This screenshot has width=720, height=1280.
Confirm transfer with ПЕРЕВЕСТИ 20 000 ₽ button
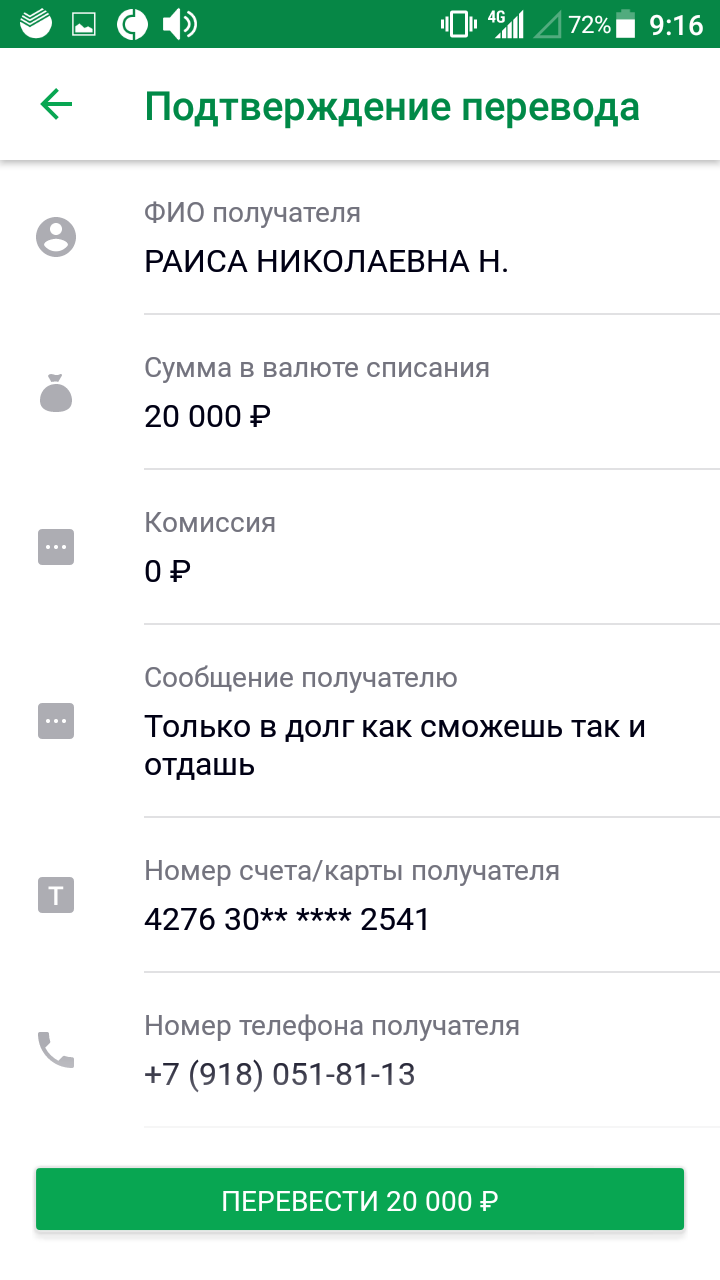pyautogui.click(x=360, y=1199)
